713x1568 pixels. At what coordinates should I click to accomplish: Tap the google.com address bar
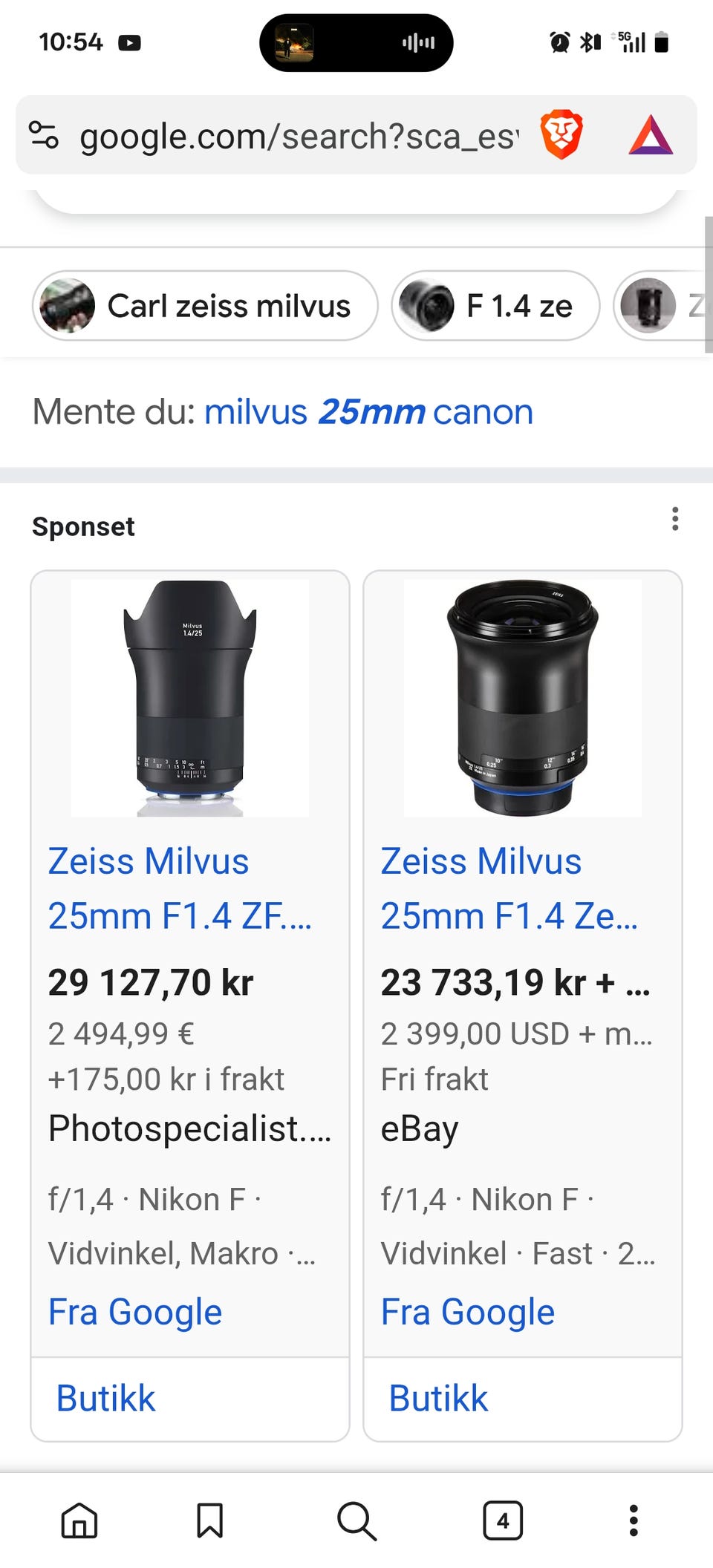[x=297, y=137]
